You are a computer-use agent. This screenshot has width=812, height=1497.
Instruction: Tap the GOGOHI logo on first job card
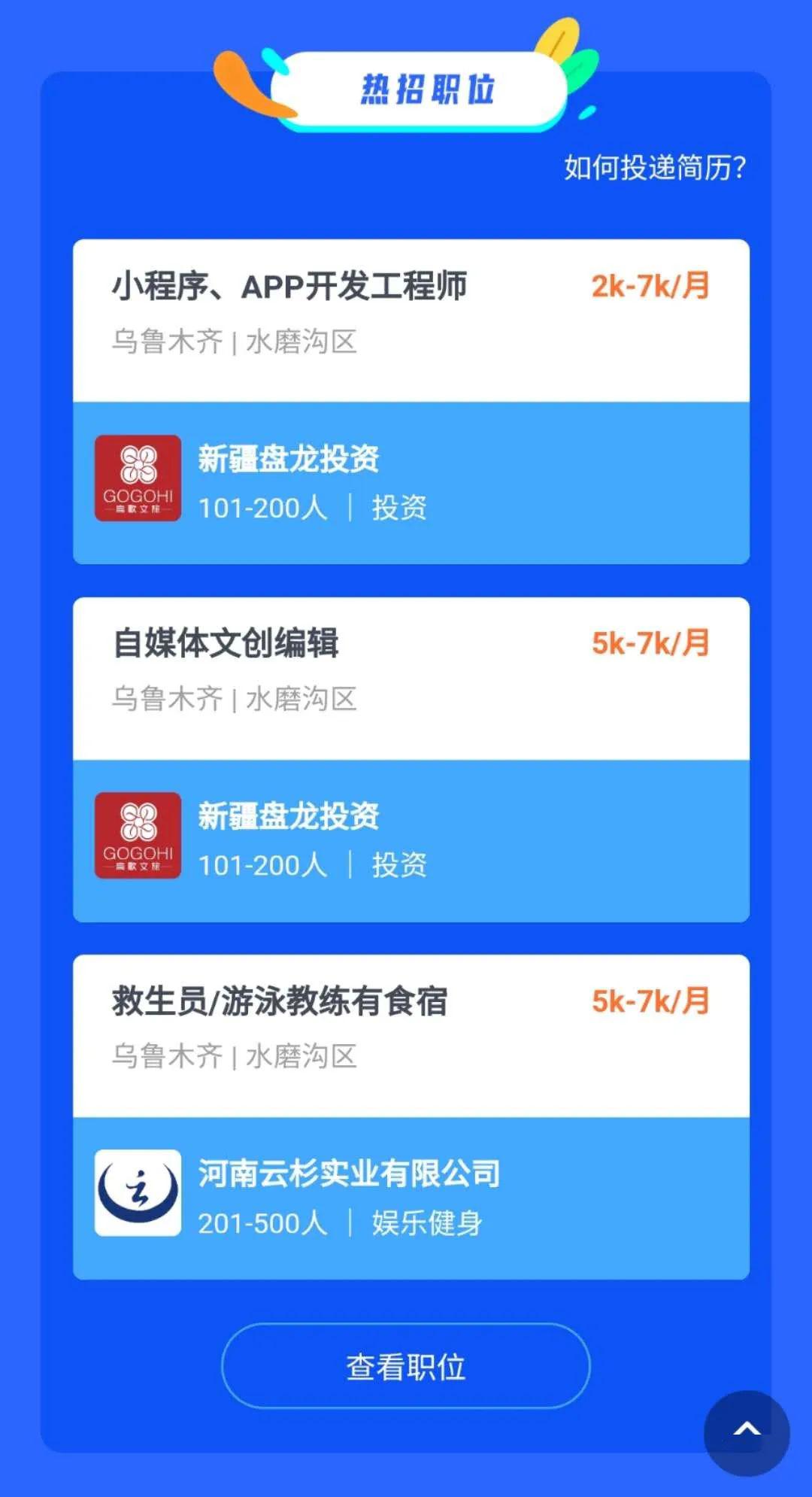coord(138,476)
